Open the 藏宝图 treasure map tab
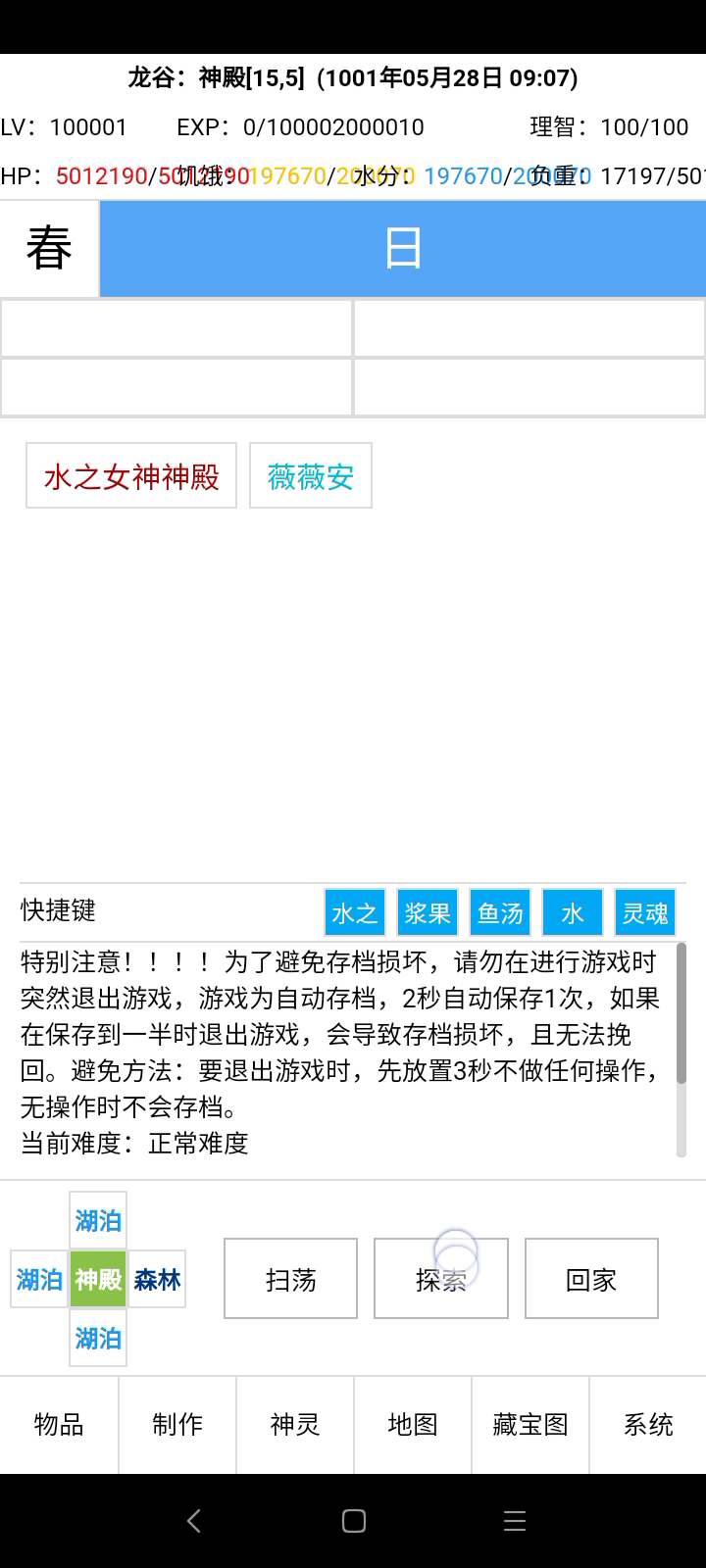The width and height of the screenshot is (706, 1568). 530,1425
